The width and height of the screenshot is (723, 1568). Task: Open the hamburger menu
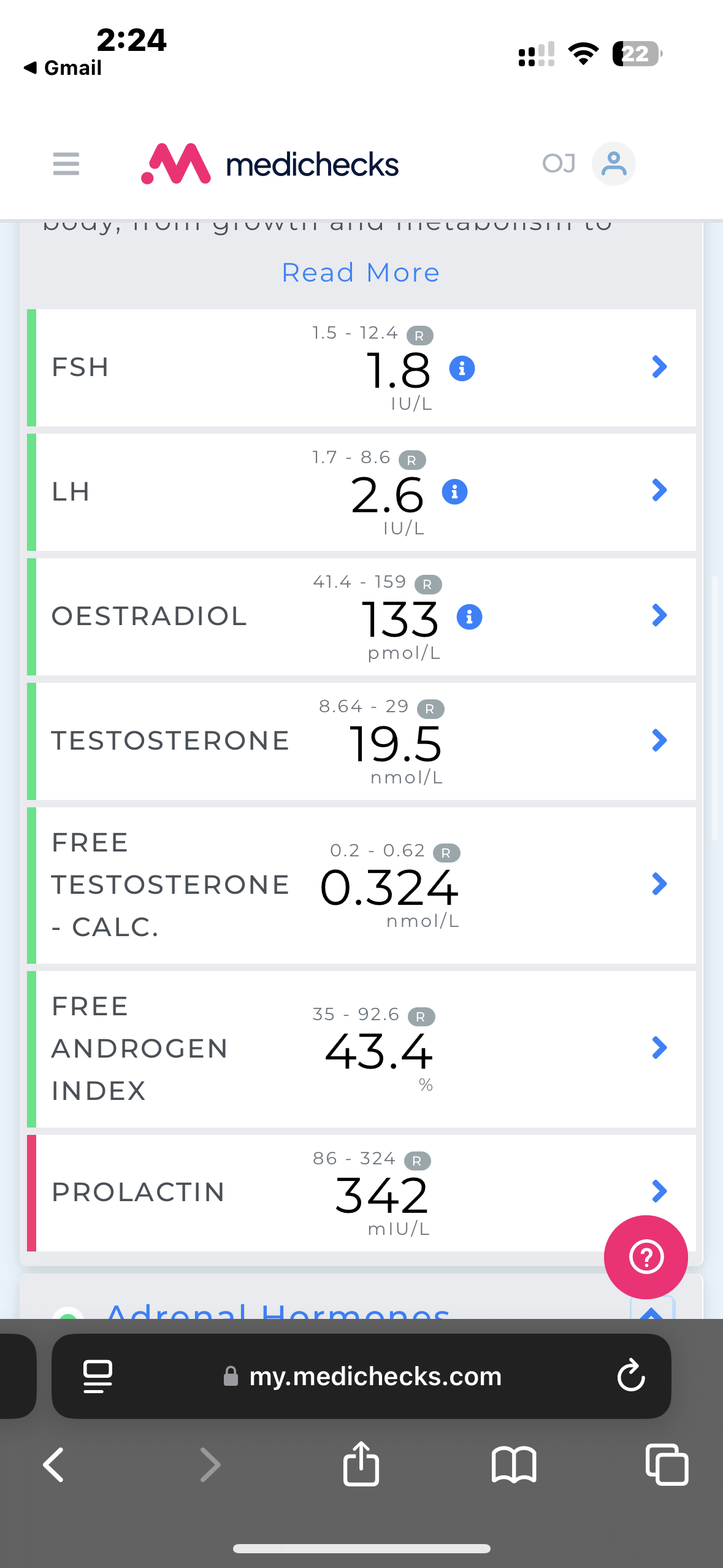coord(66,164)
